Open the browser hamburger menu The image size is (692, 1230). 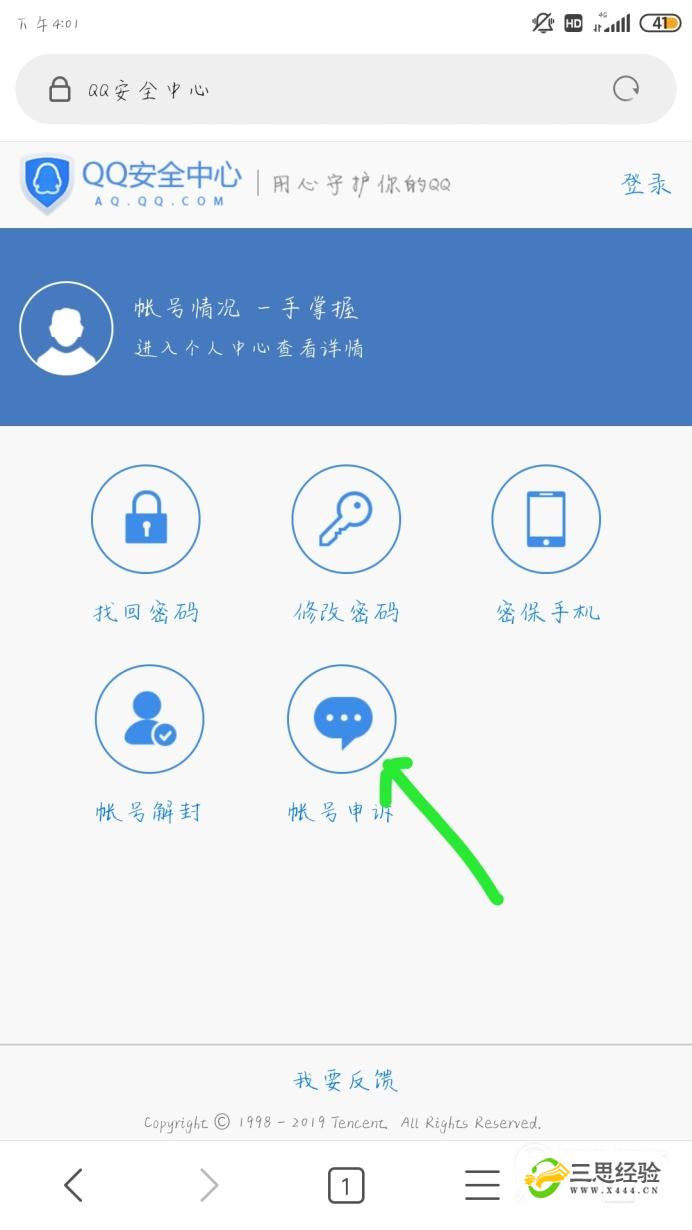point(482,1186)
